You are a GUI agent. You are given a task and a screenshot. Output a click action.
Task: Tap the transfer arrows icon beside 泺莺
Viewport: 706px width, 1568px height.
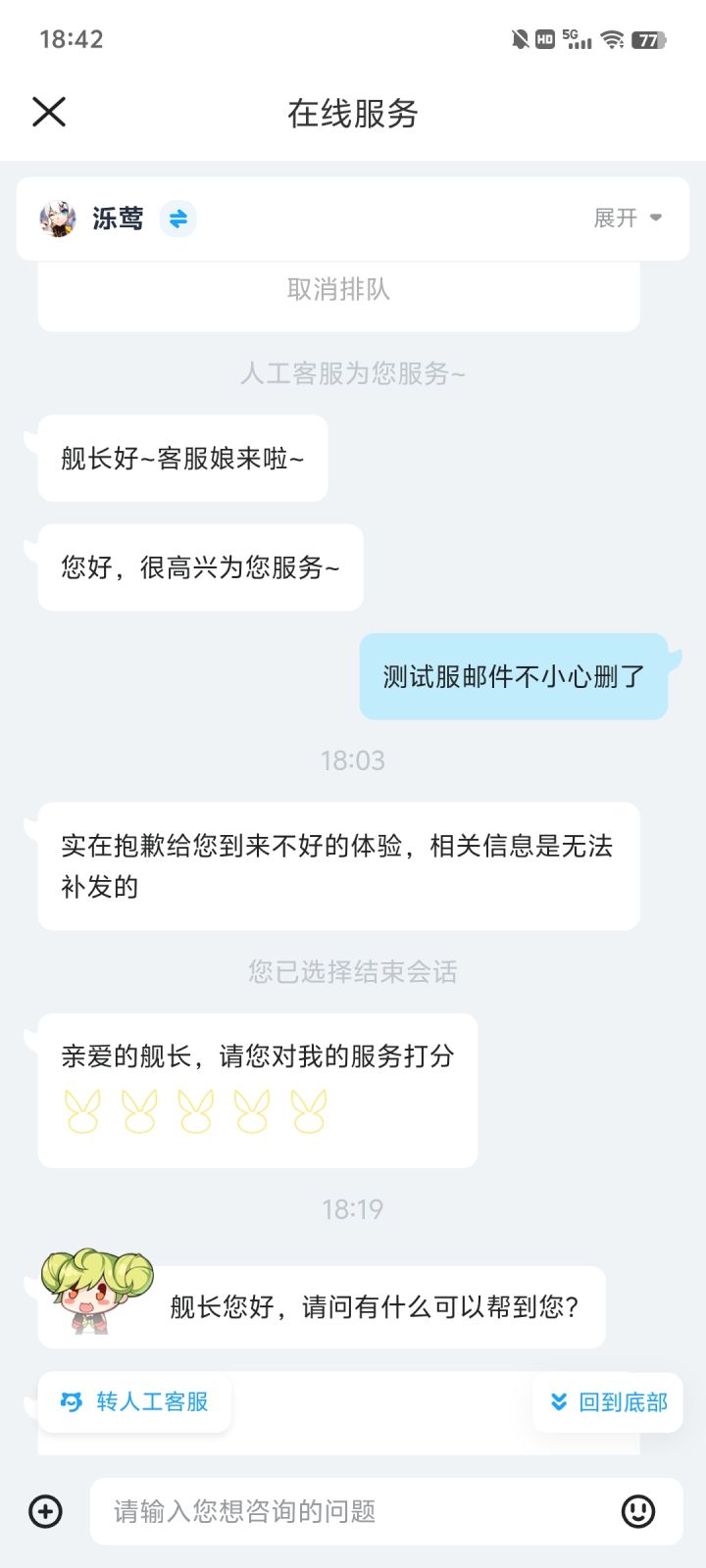pos(176,219)
